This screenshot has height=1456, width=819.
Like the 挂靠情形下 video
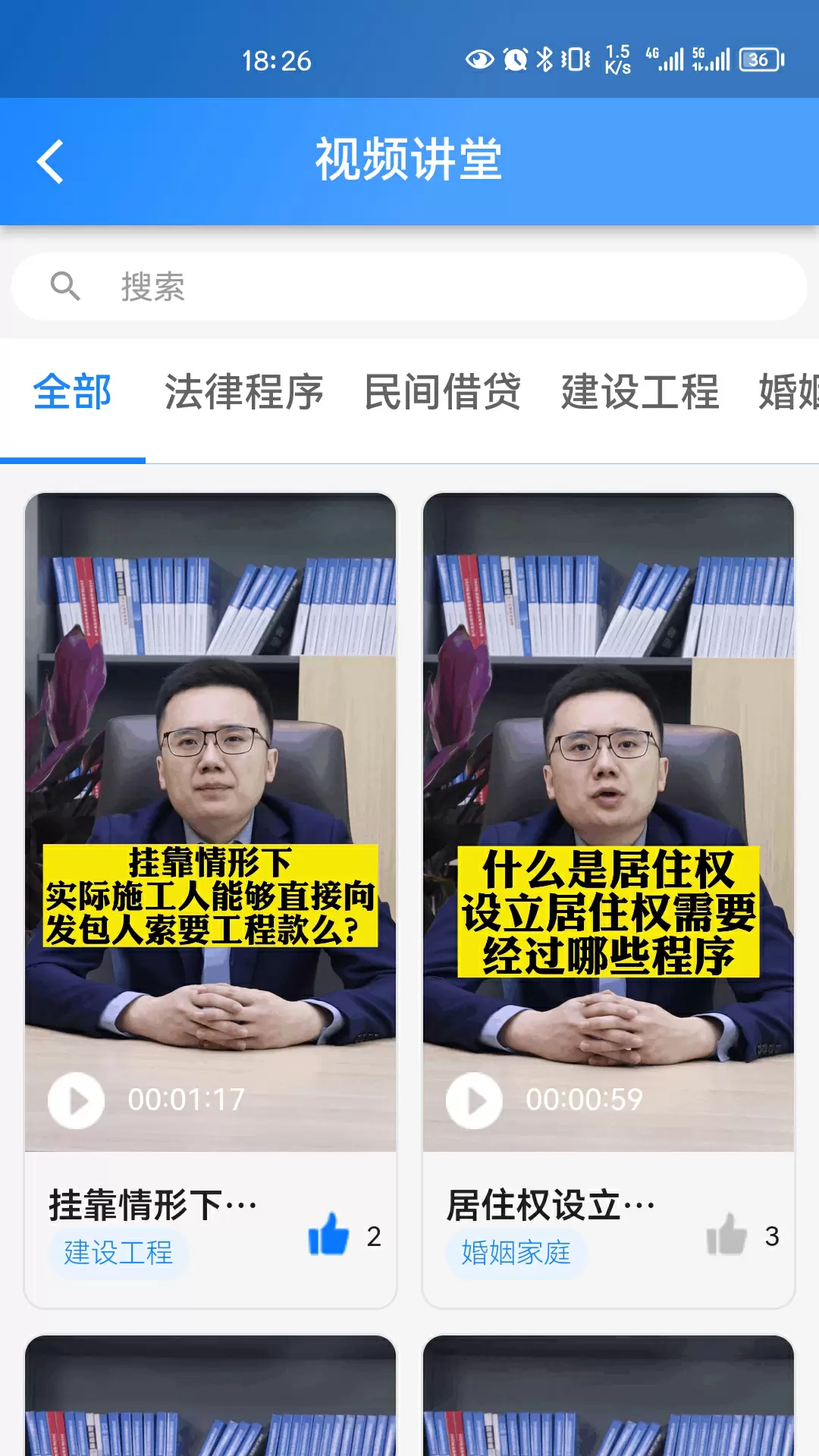point(328,1235)
